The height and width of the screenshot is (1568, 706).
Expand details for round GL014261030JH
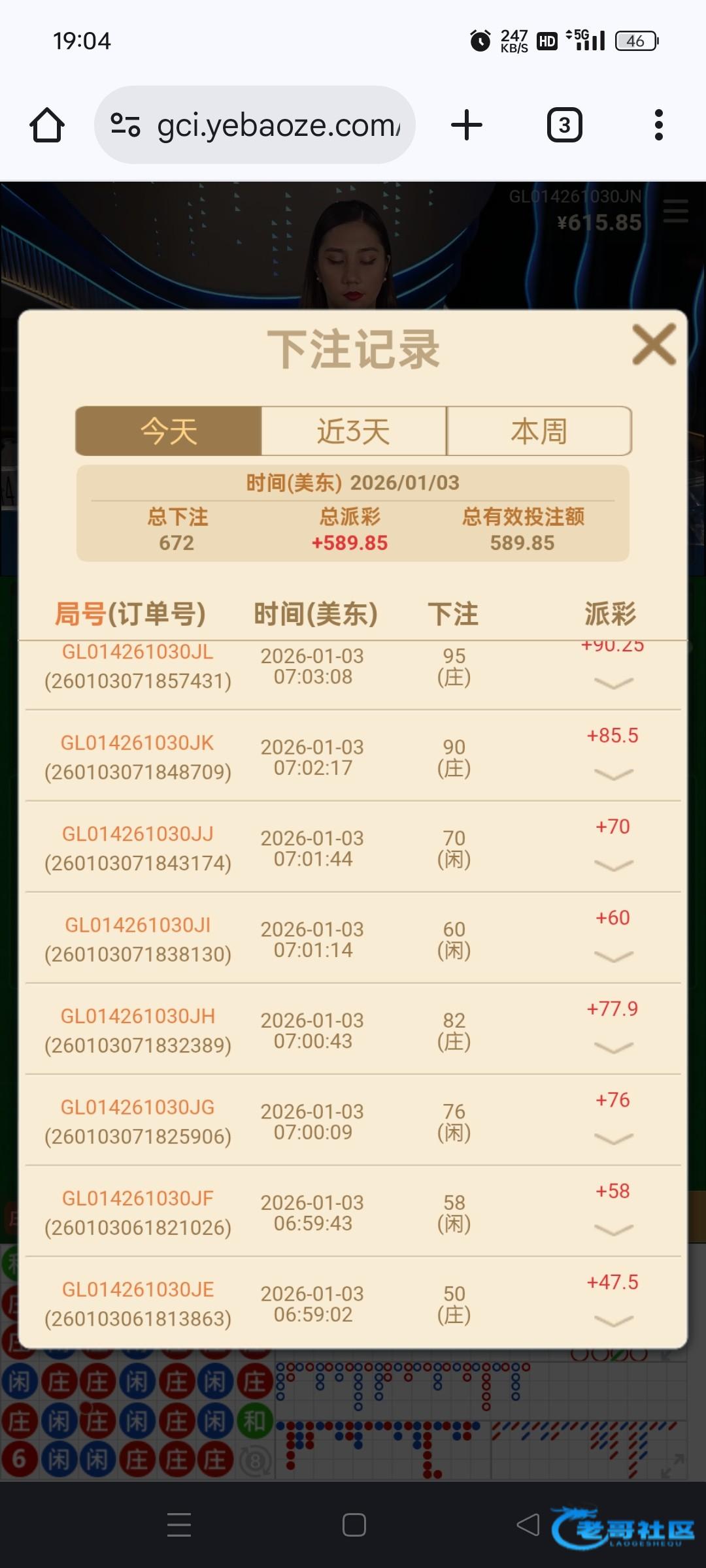pos(613,1048)
